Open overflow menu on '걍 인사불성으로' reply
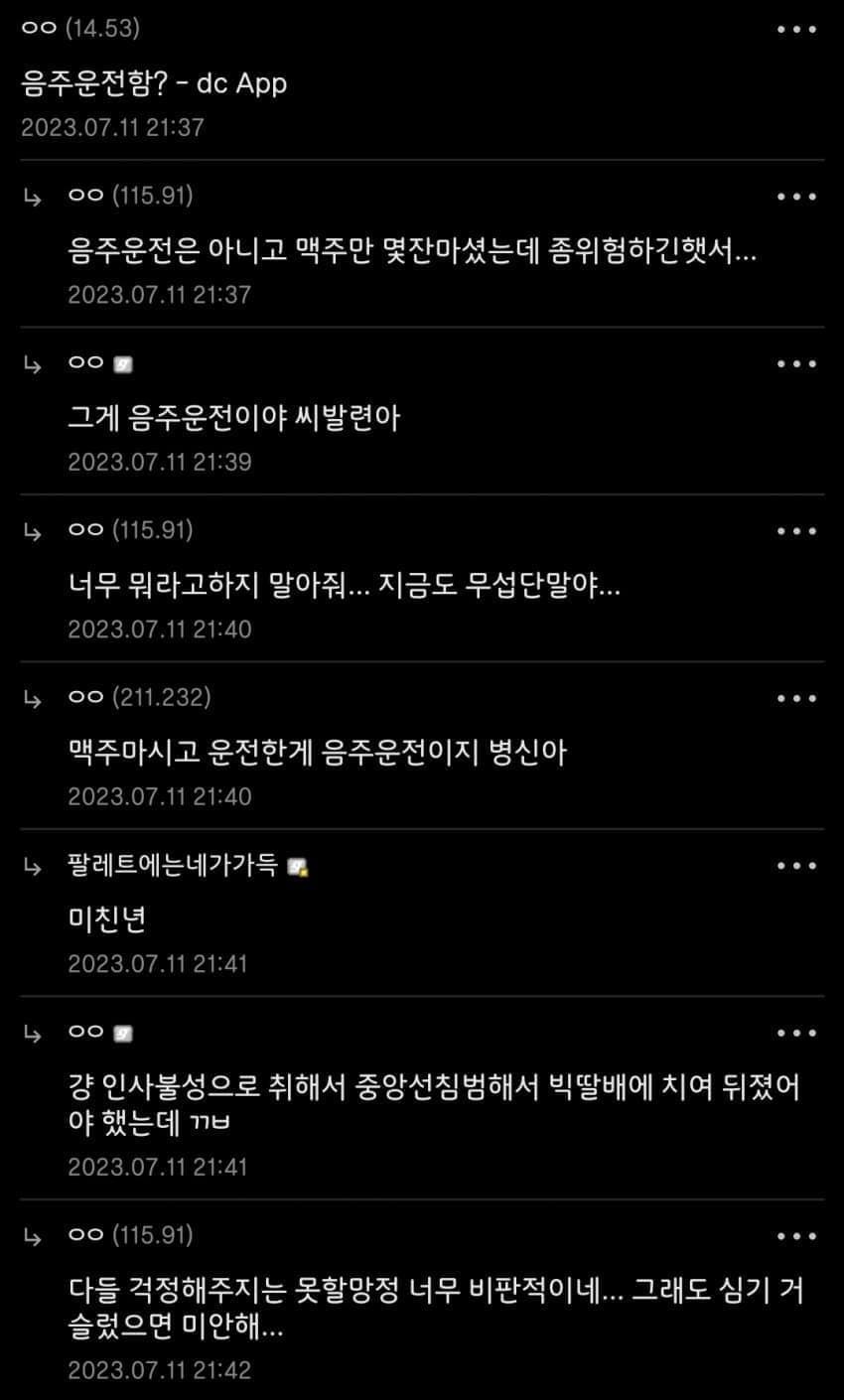Screen dimensions: 844x1400 click(x=796, y=1033)
